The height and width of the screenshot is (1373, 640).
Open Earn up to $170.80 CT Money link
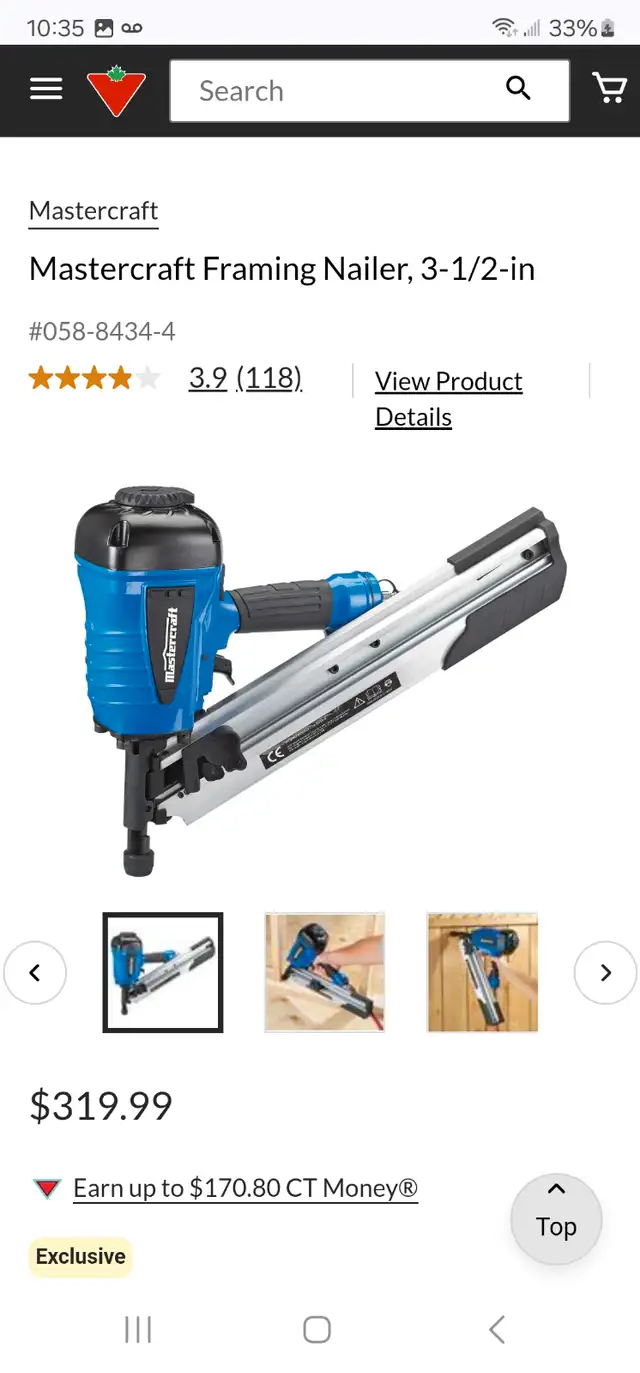pos(245,1188)
